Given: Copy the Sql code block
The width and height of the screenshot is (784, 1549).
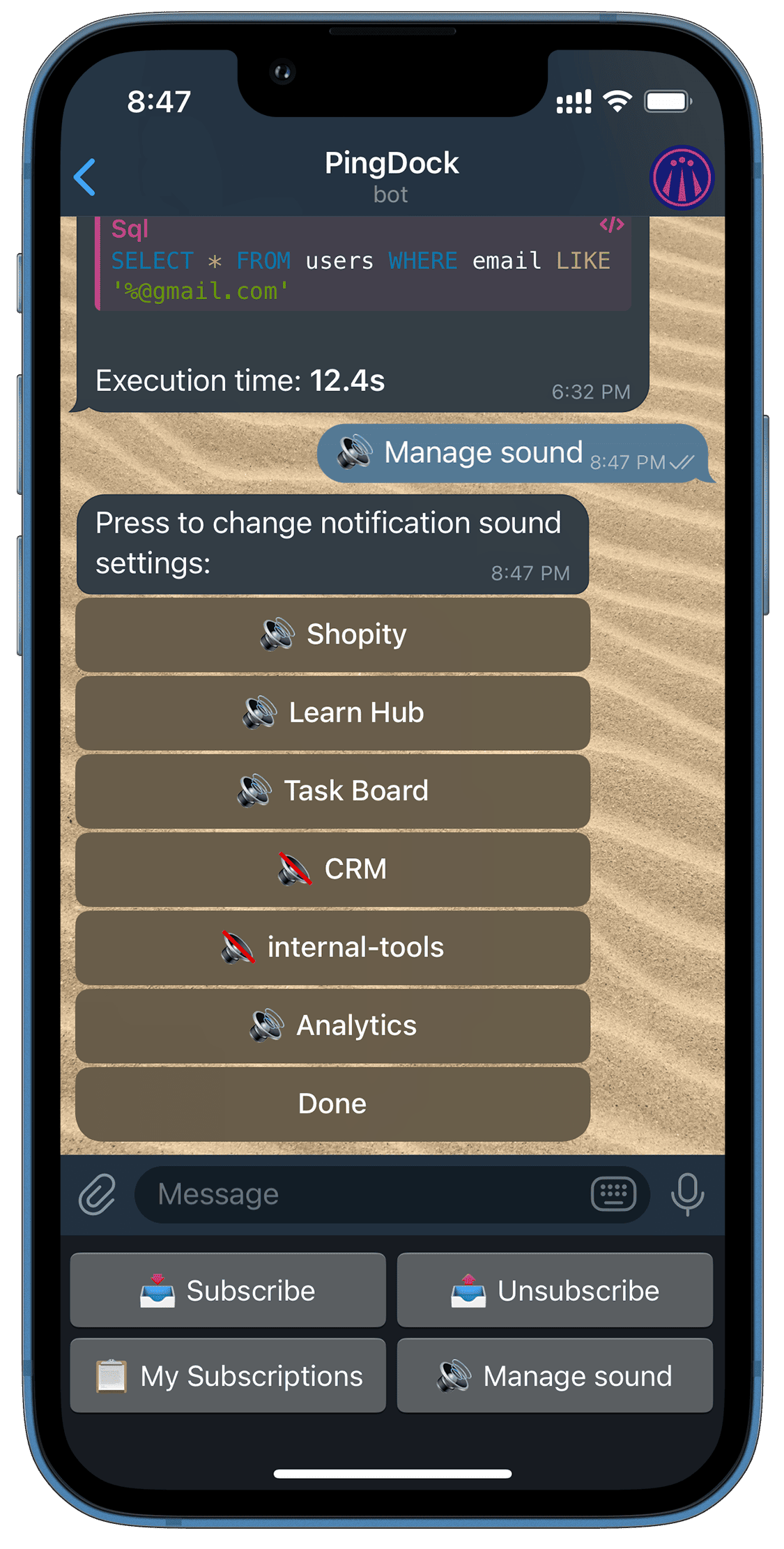Looking at the screenshot, I should pos(611,225).
